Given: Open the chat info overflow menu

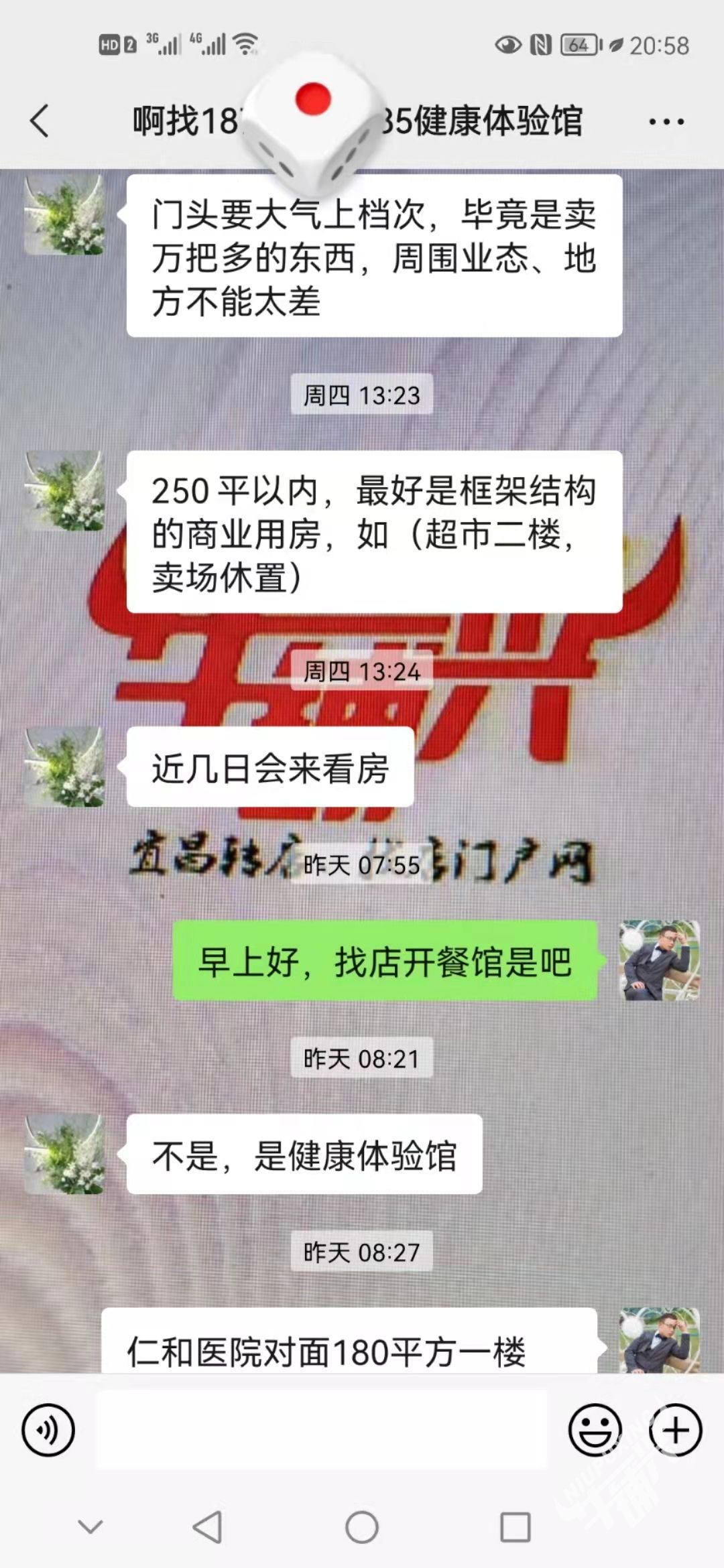Looking at the screenshot, I should (x=666, y=121).
